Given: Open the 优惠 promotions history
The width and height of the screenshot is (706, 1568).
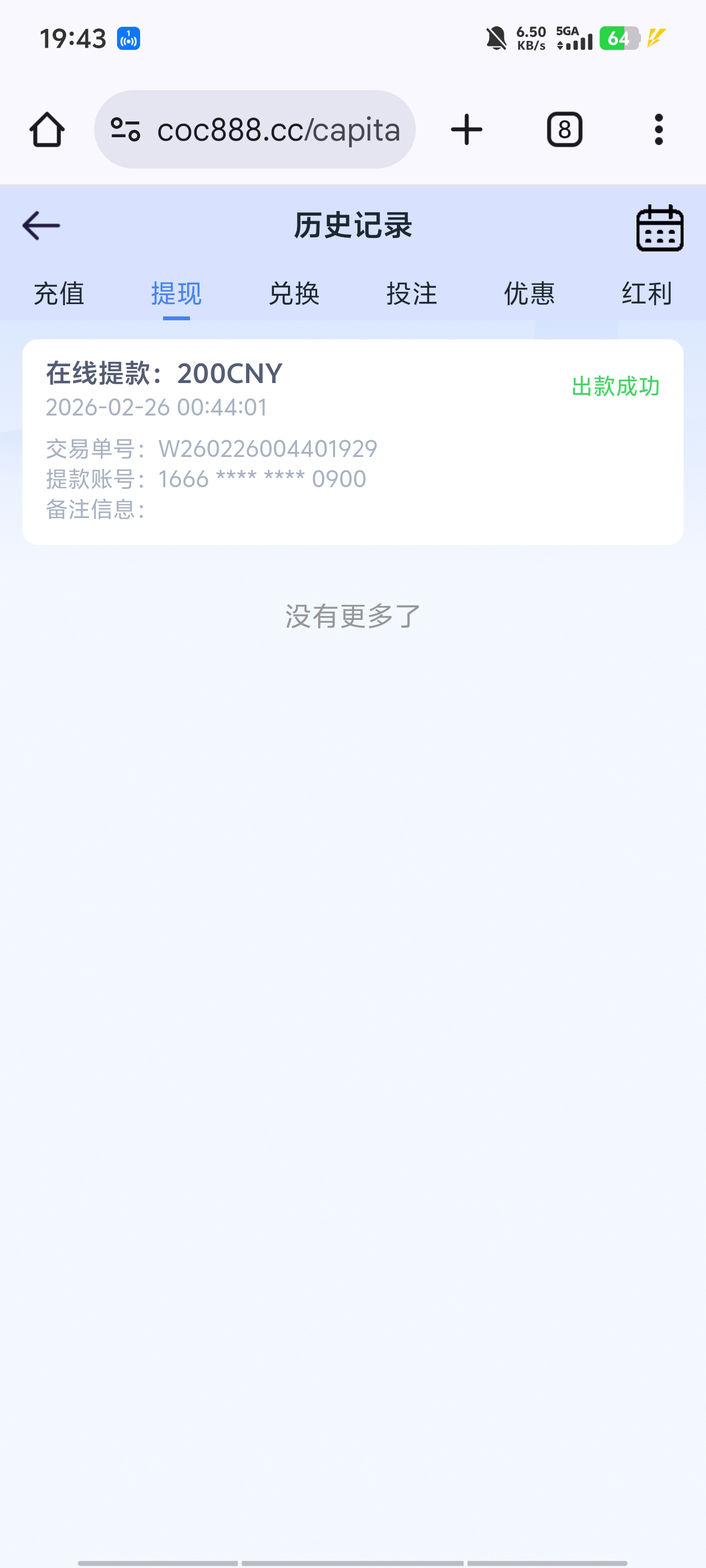Looking at the screenshot, I should coord(529,294).
